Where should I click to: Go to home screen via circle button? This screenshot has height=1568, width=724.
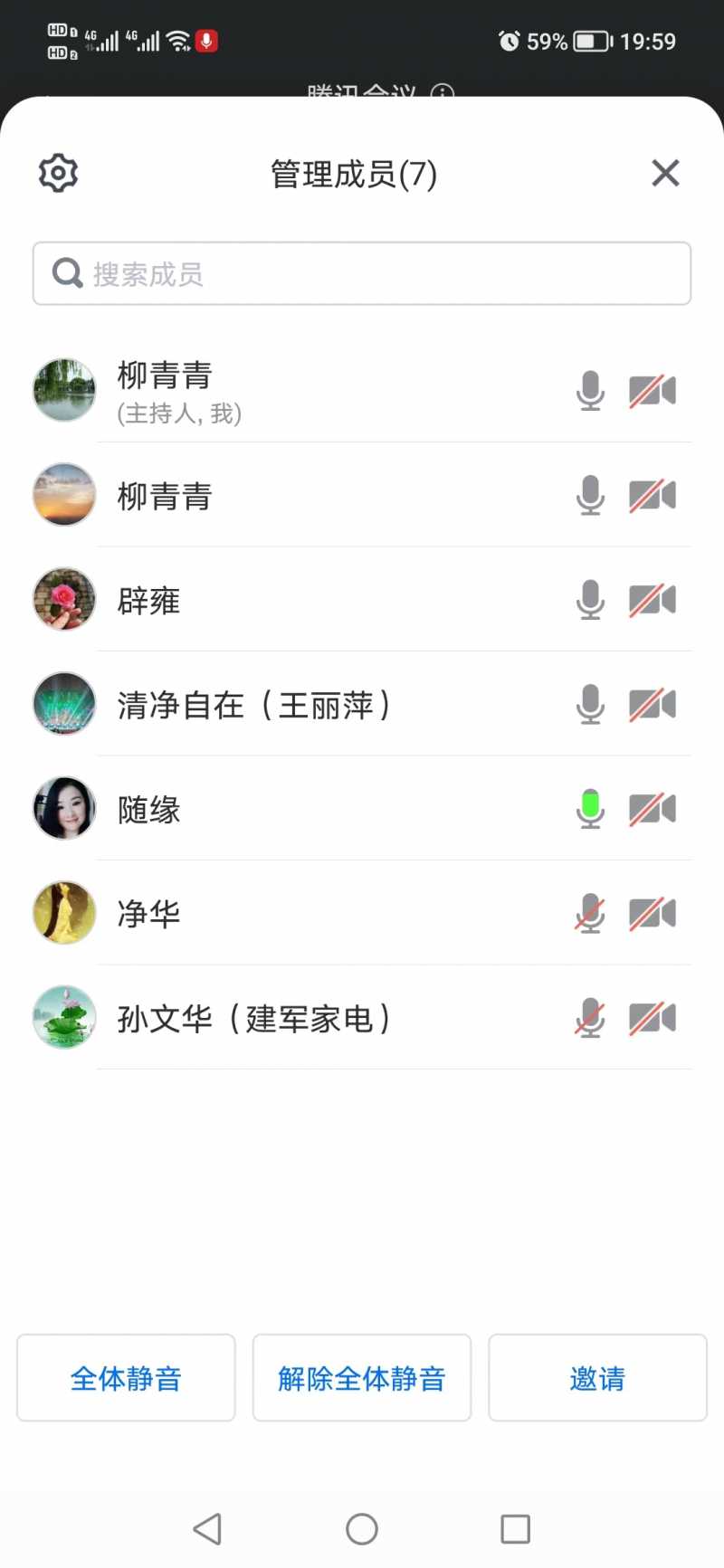[362, 1529]
